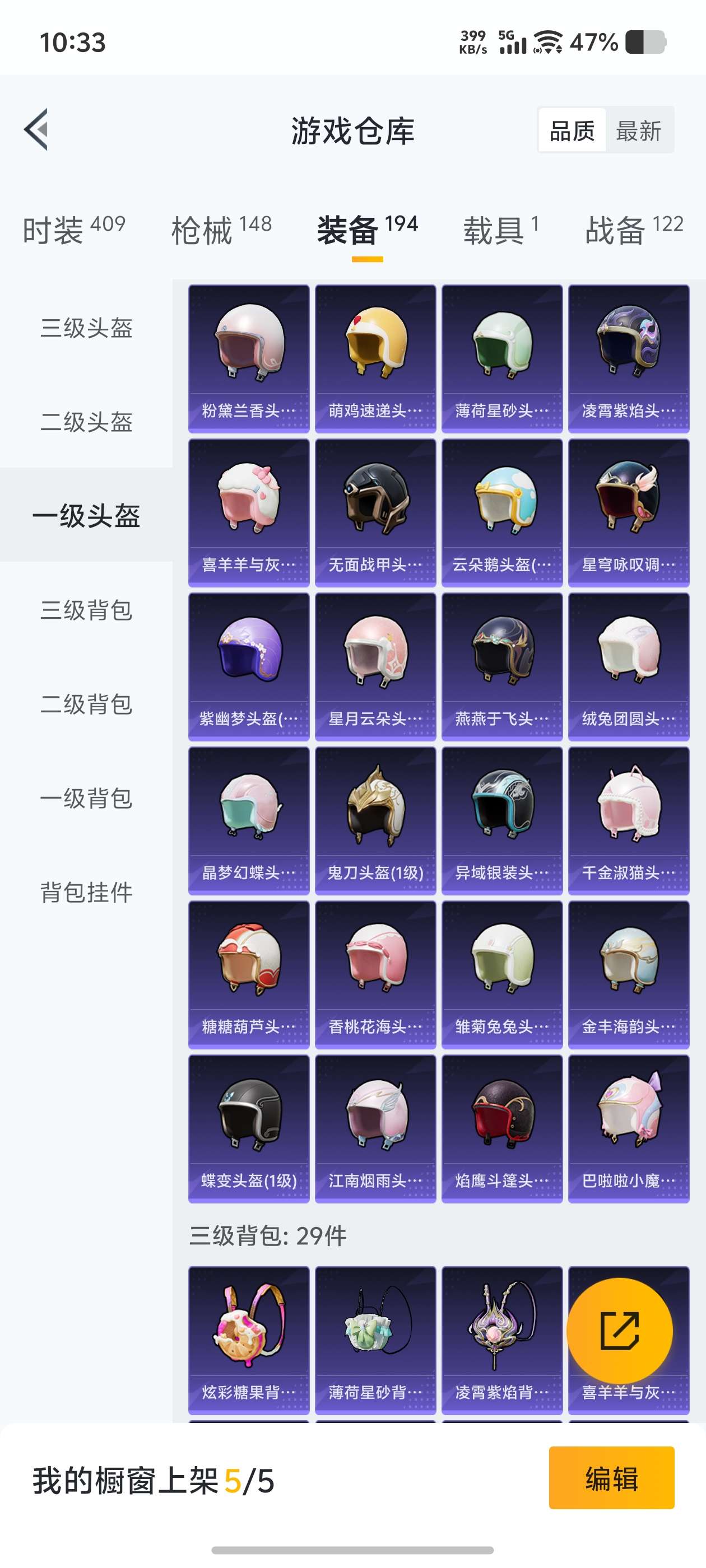Go back from 游戏仓库
Viewport: 706px width, 1568px height.
tap(36, 130)
